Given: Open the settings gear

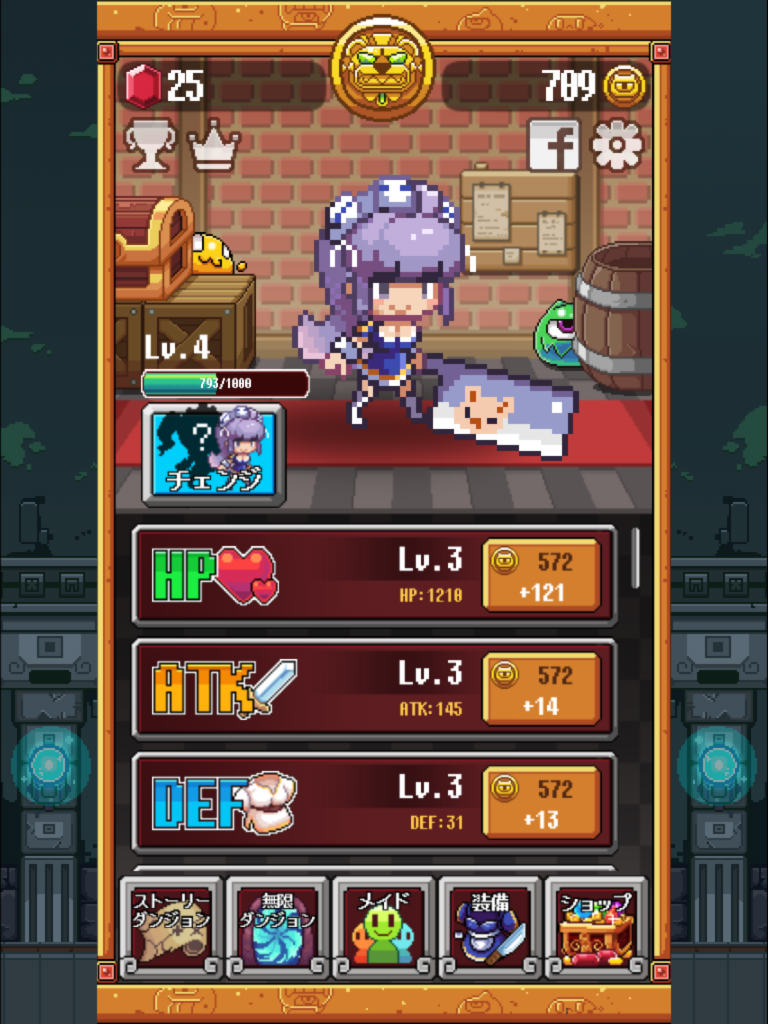Looking at the screenshot, I should tap(617, 146).
